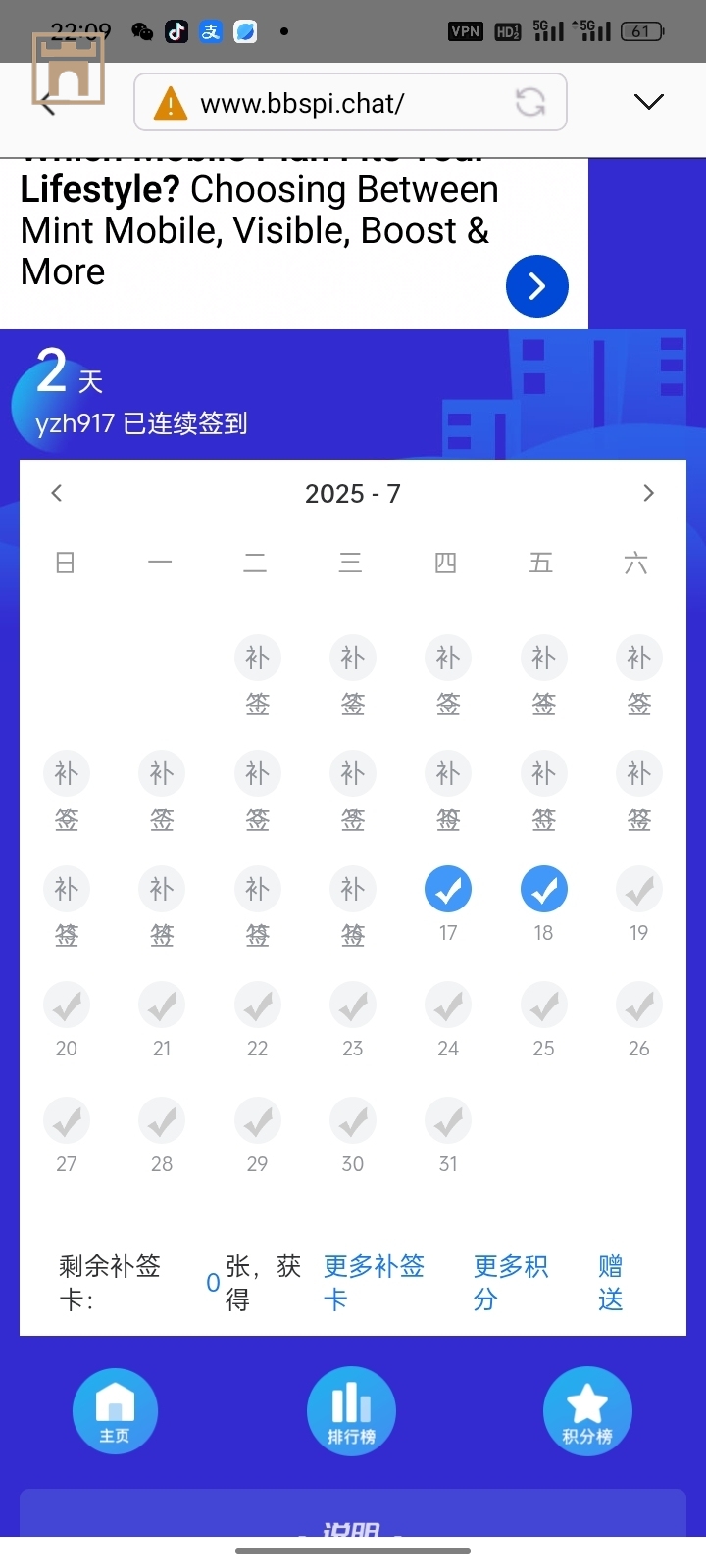706x1568 pixels.
Task: Open the 更多积分 link
Action: click(x=510, y=1282)
